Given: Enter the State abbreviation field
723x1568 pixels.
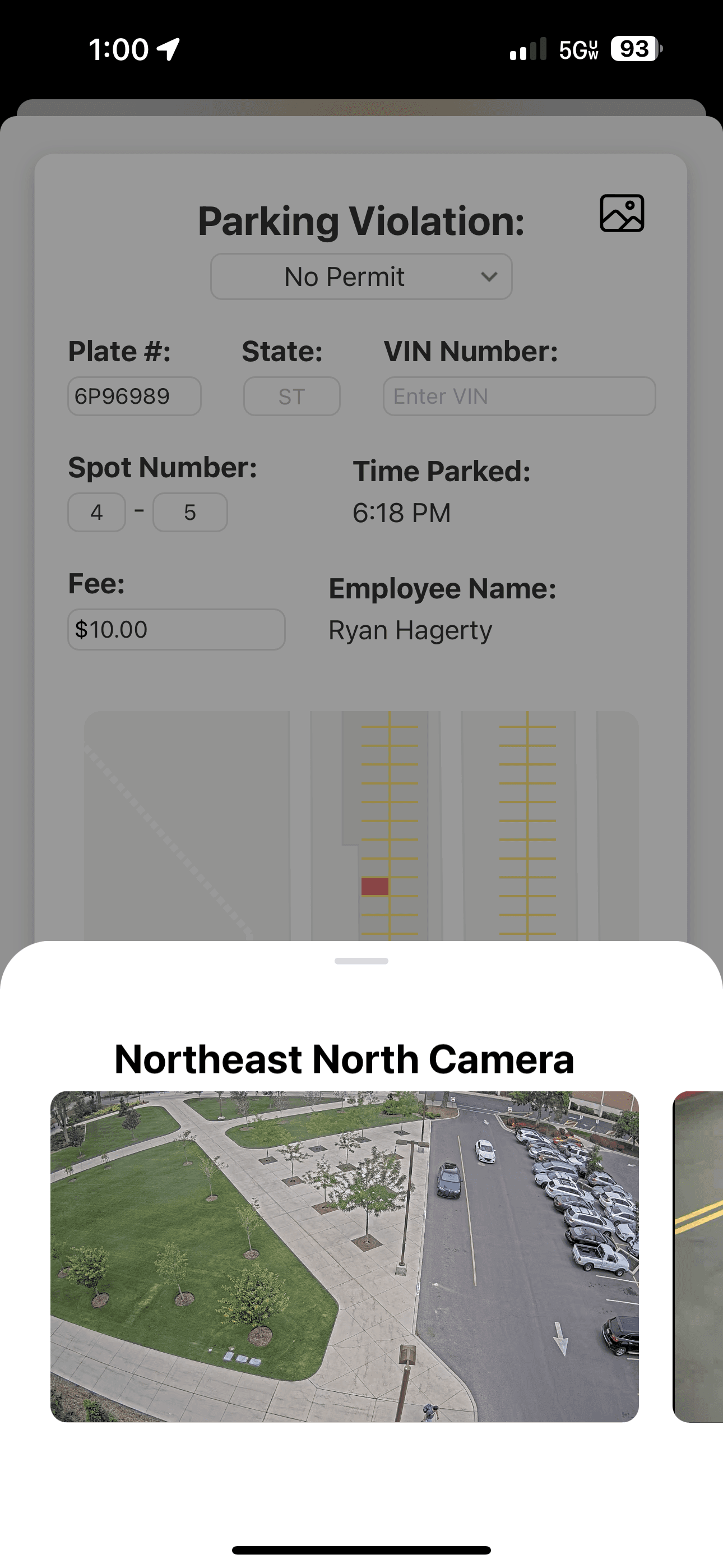Looking at the screenshot, I should tap(291, 396).
